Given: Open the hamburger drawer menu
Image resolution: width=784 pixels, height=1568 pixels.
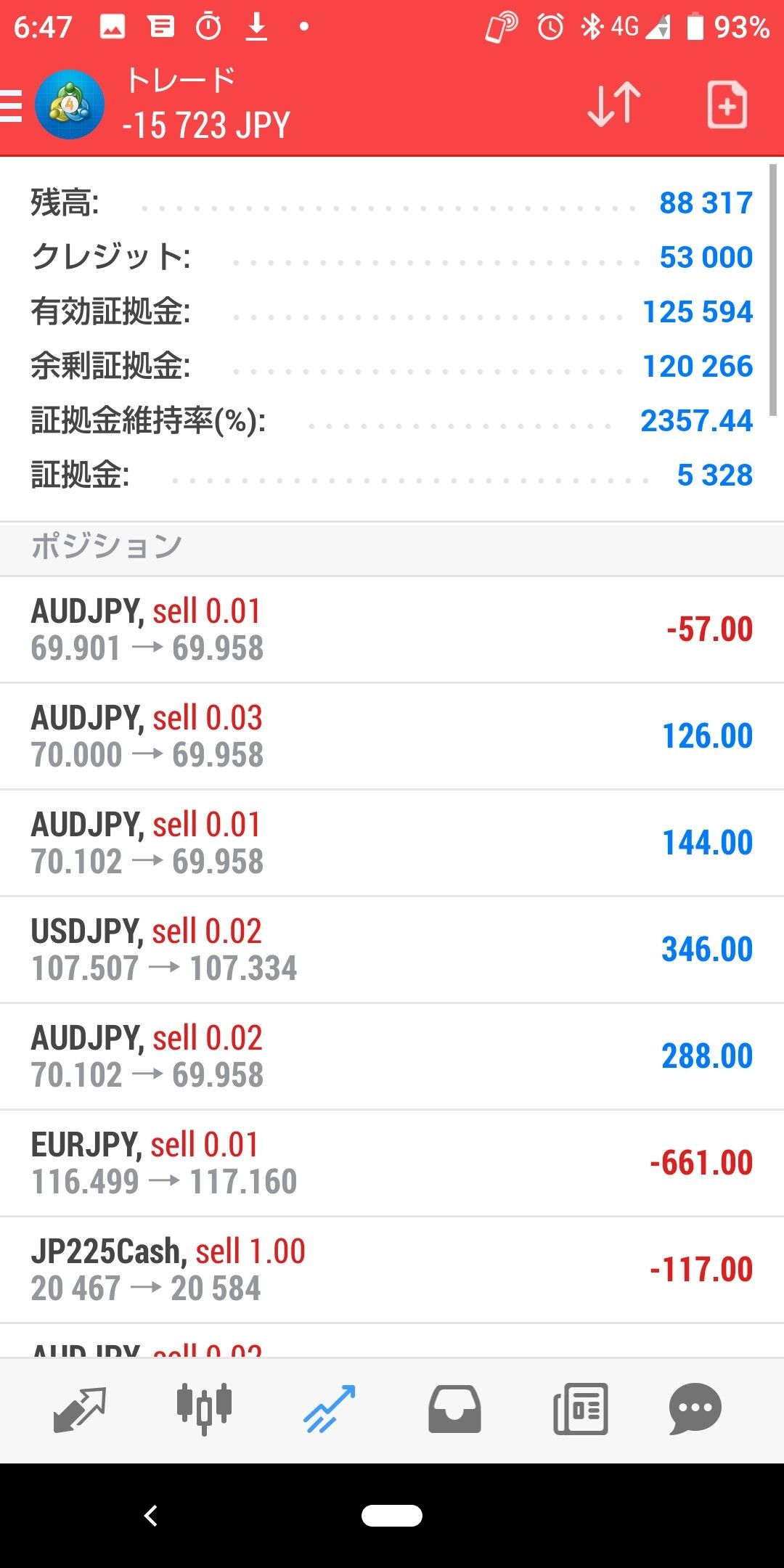Looking at the screenshot, I should [x=12, y=107].
